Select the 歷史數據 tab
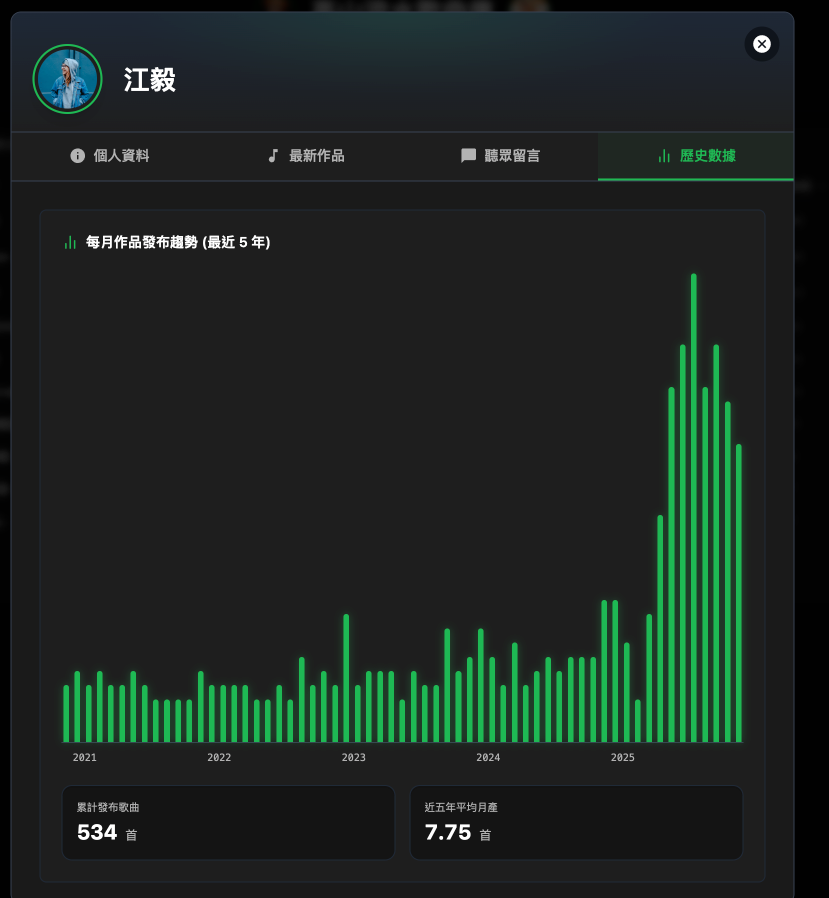 click(696, 156)
